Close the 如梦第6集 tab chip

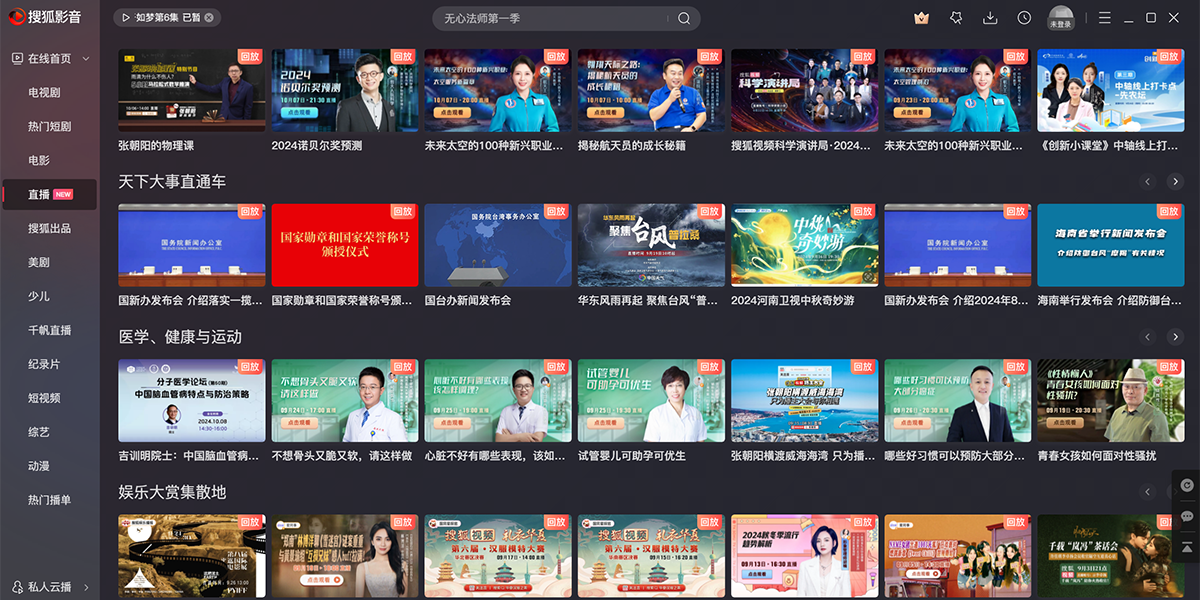(209, 18)
